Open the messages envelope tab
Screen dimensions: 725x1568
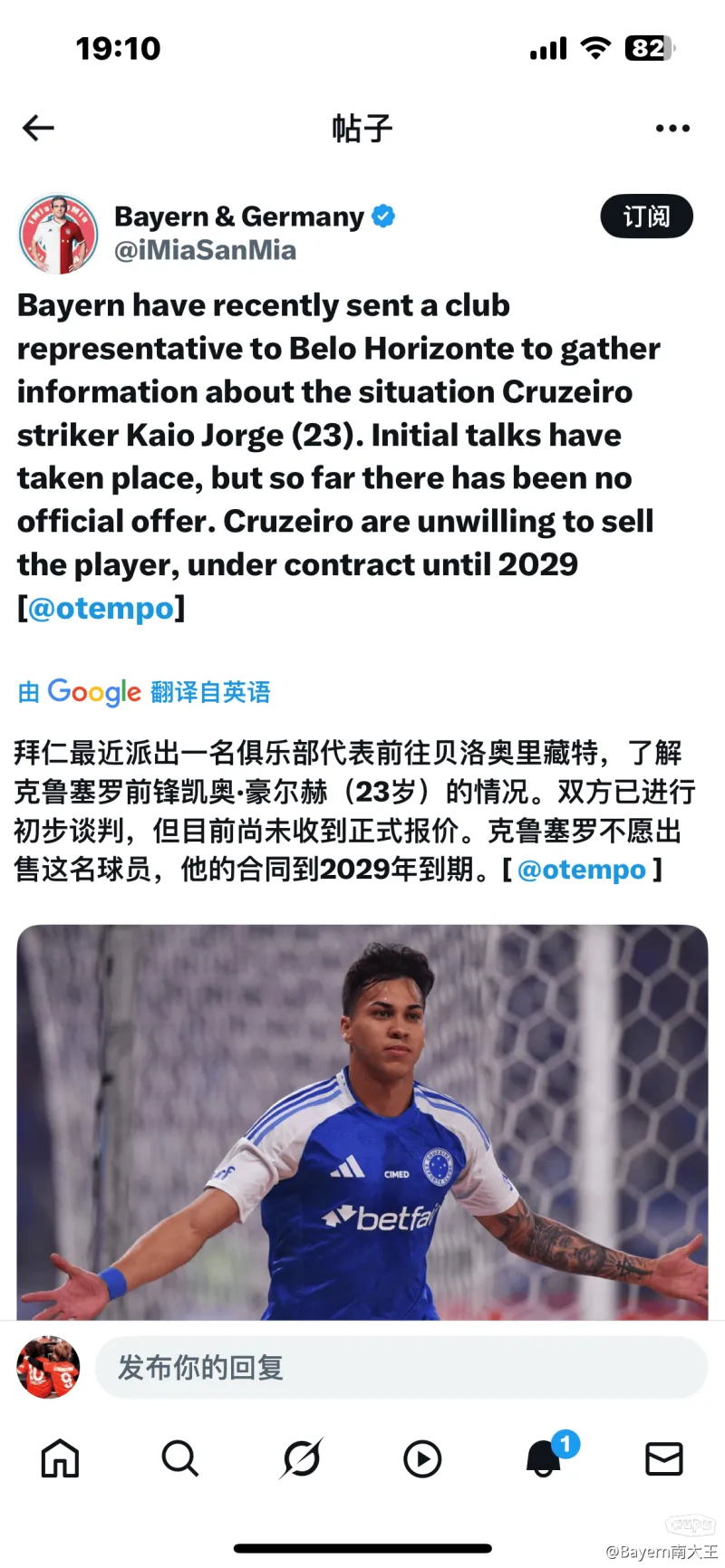(663, 1458)
